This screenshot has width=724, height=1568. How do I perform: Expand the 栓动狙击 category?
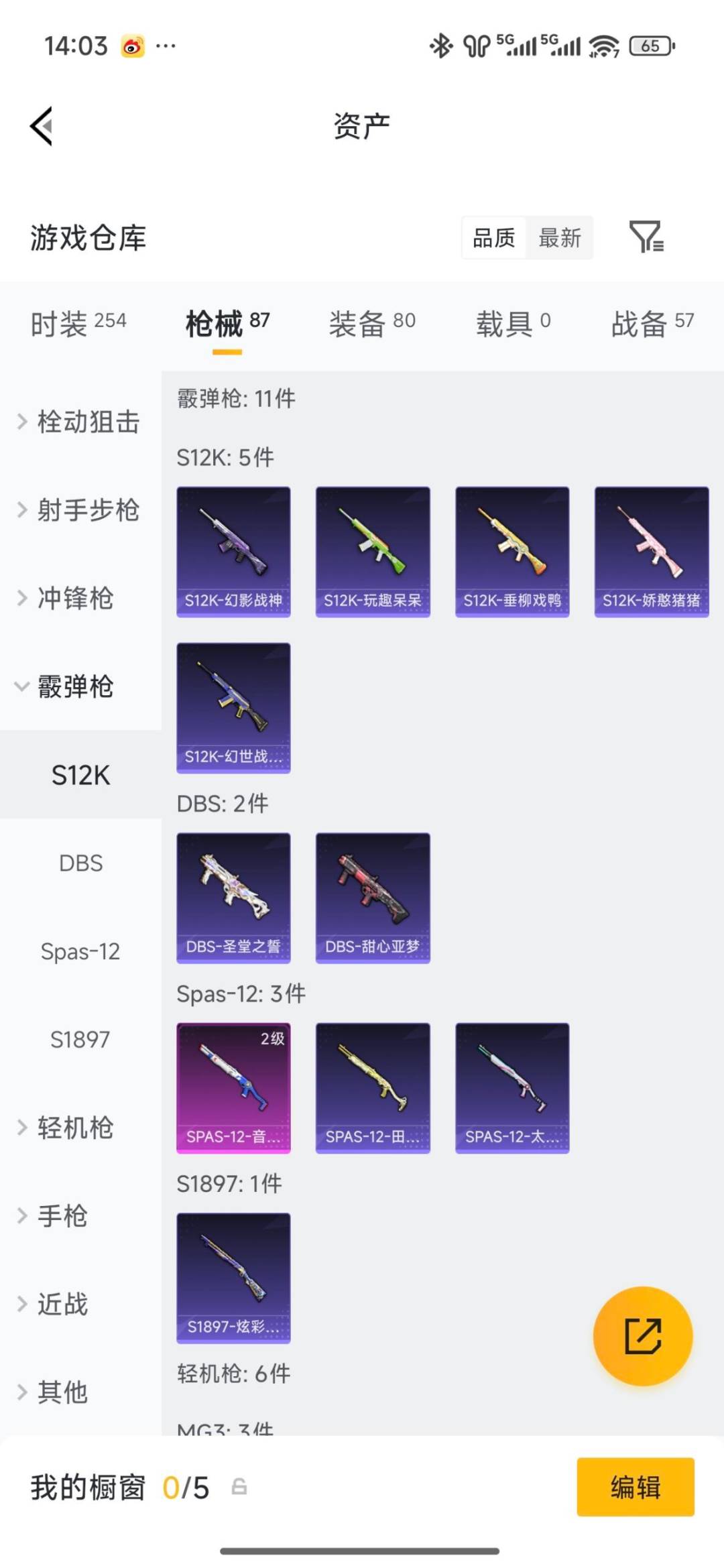click(x=80, y=422)
